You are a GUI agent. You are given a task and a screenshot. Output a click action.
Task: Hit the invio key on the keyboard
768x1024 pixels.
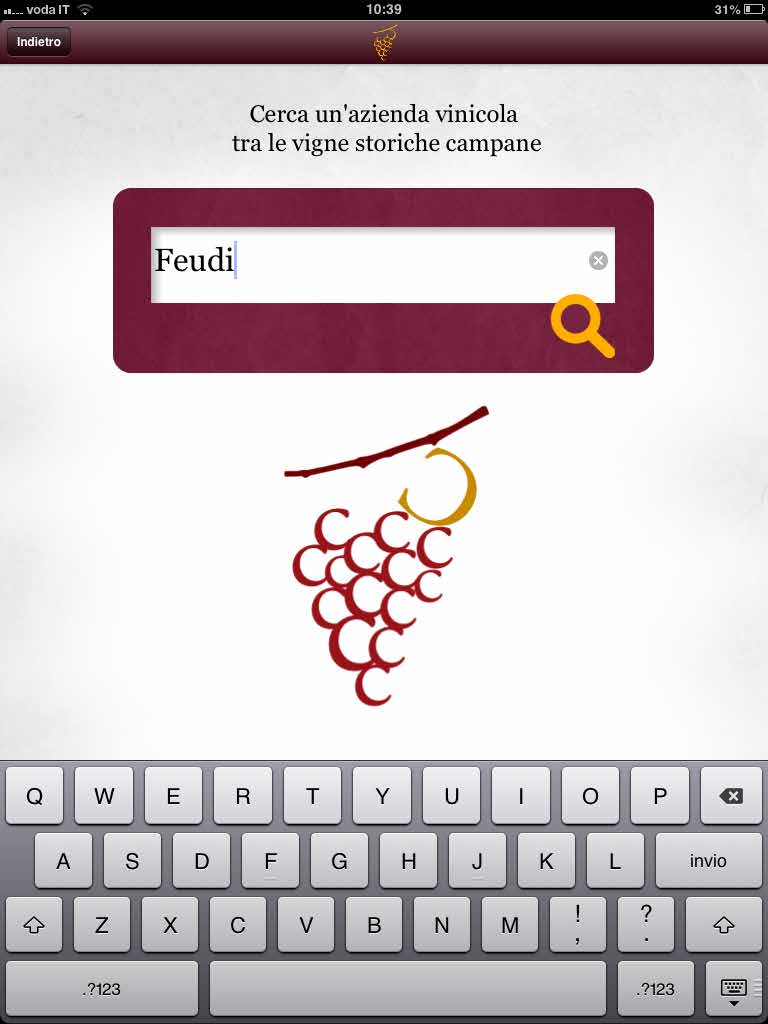pos(708,861)
